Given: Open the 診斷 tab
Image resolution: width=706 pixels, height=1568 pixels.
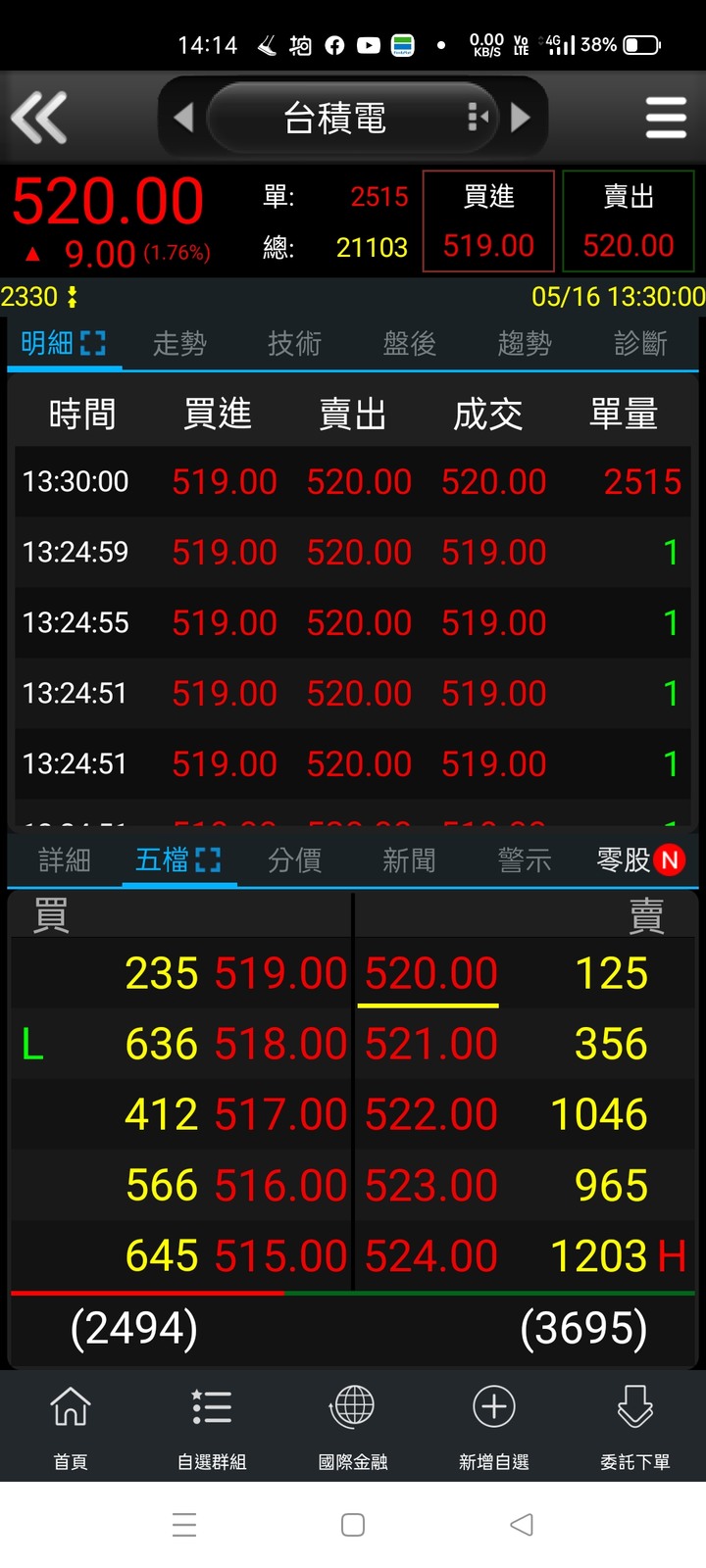Looking at the screenshot, I should pos(640,343).
